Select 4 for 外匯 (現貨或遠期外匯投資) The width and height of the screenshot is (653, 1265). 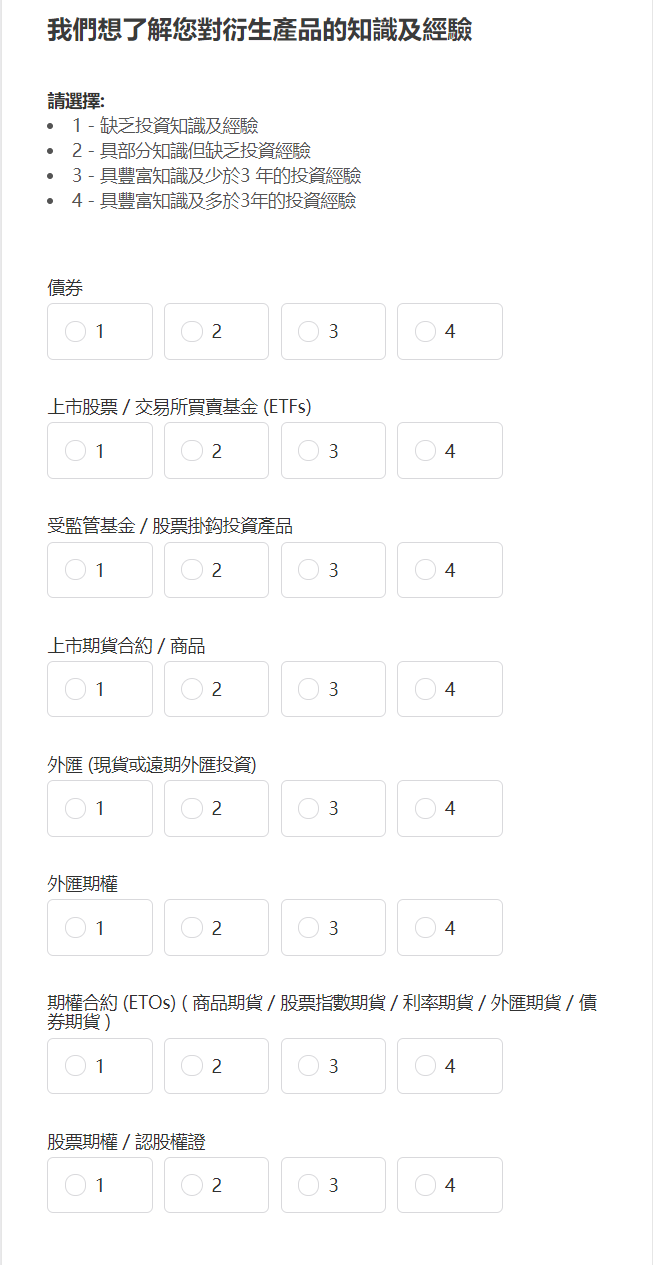click(450, 808)
